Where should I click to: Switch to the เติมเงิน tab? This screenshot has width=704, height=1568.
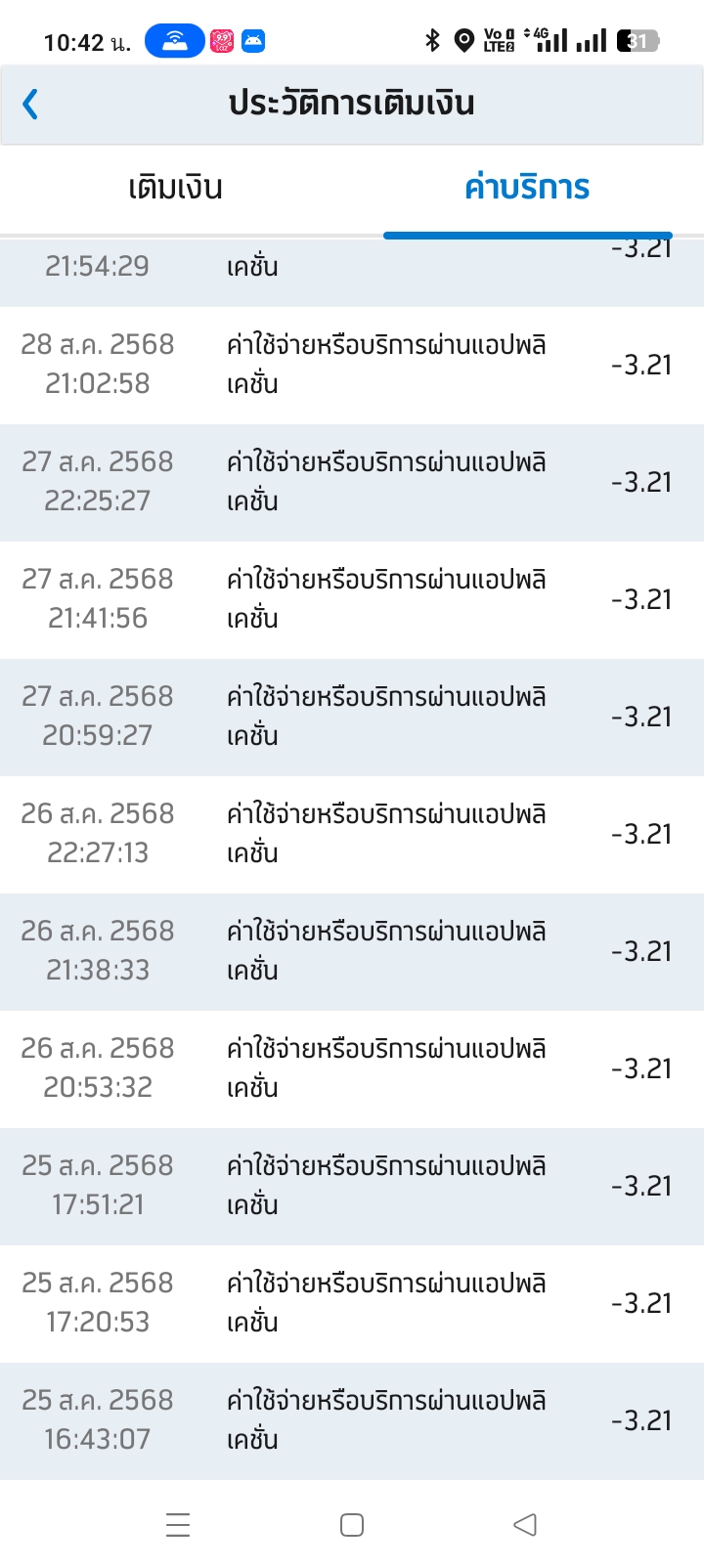point(176,188)
